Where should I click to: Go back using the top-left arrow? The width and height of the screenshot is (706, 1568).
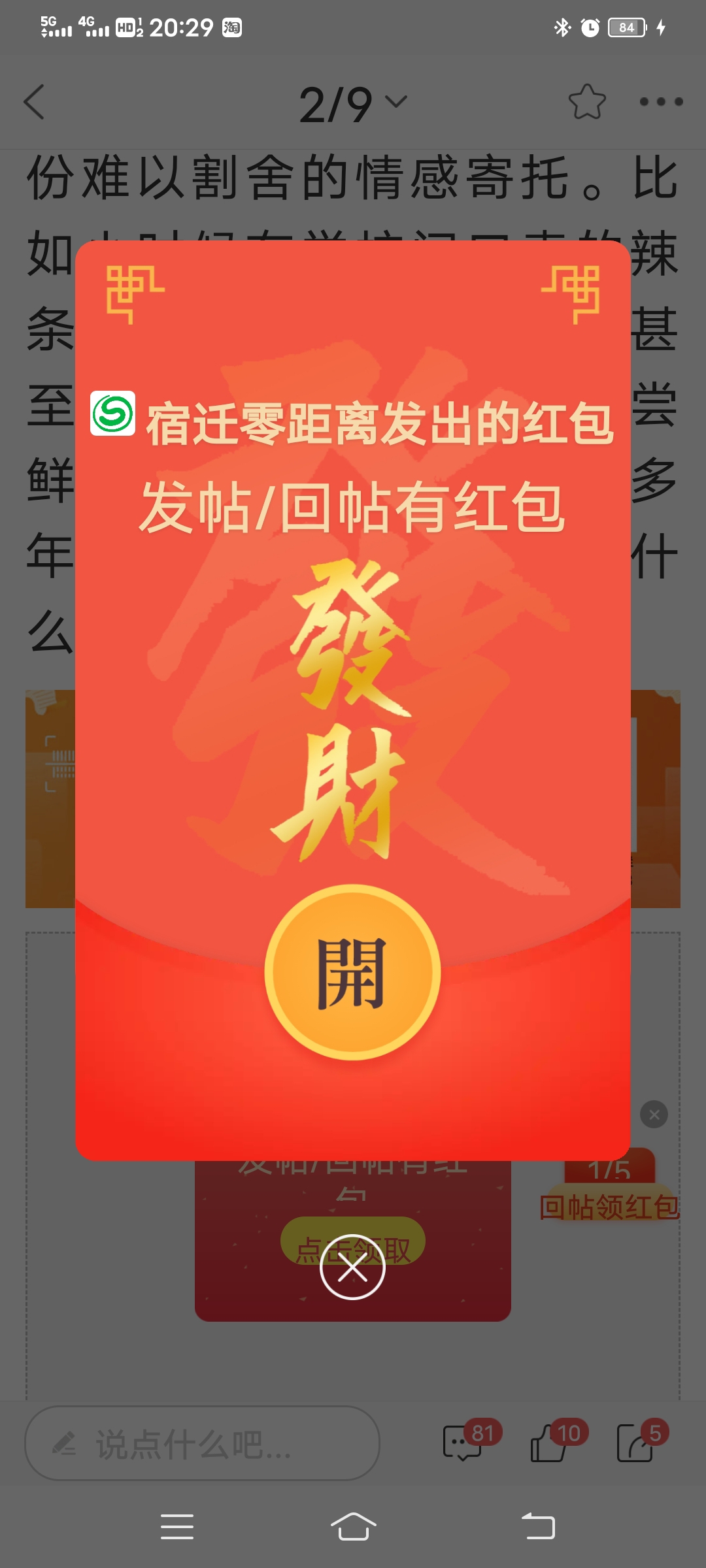point(34,102)
